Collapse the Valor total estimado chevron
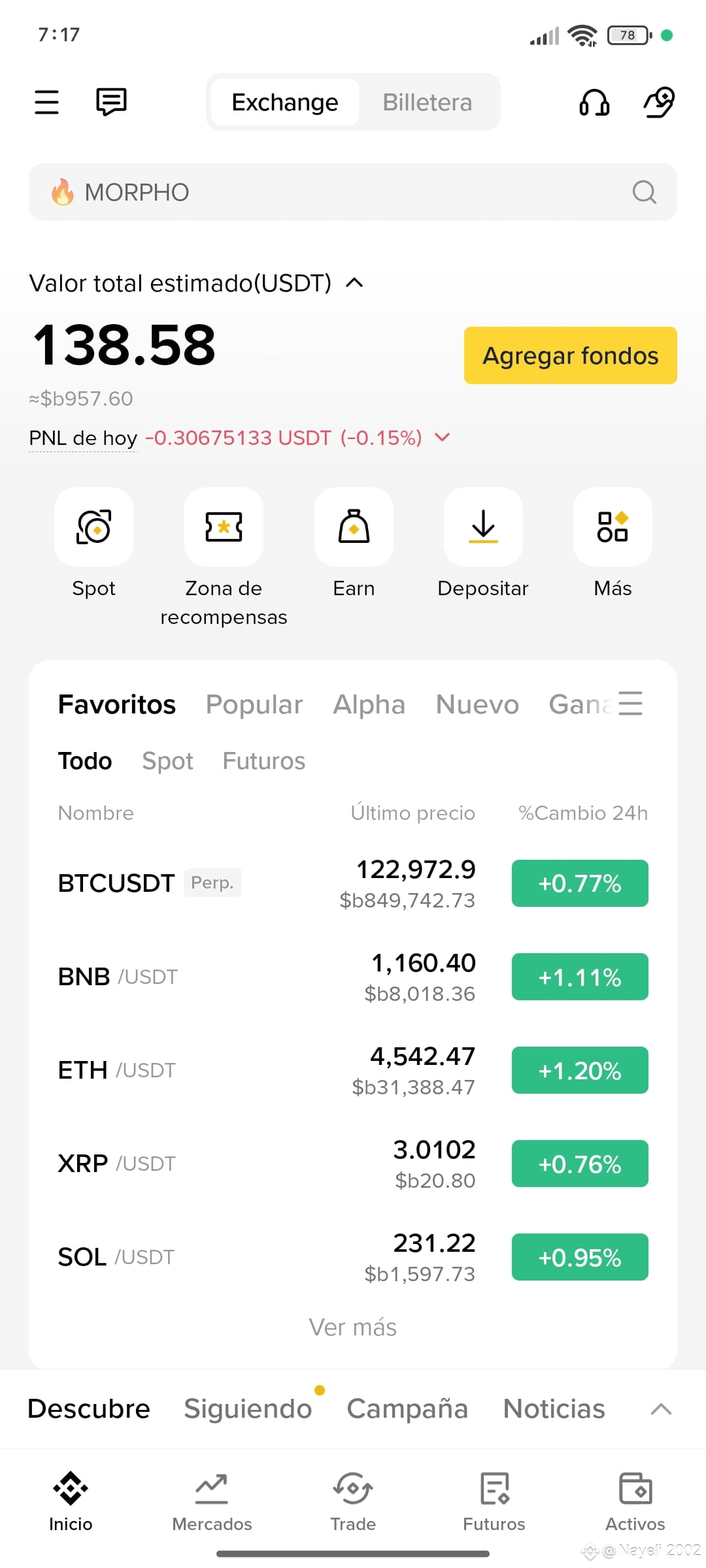This screenshot has width=706, height=1568. pos(354,283)
